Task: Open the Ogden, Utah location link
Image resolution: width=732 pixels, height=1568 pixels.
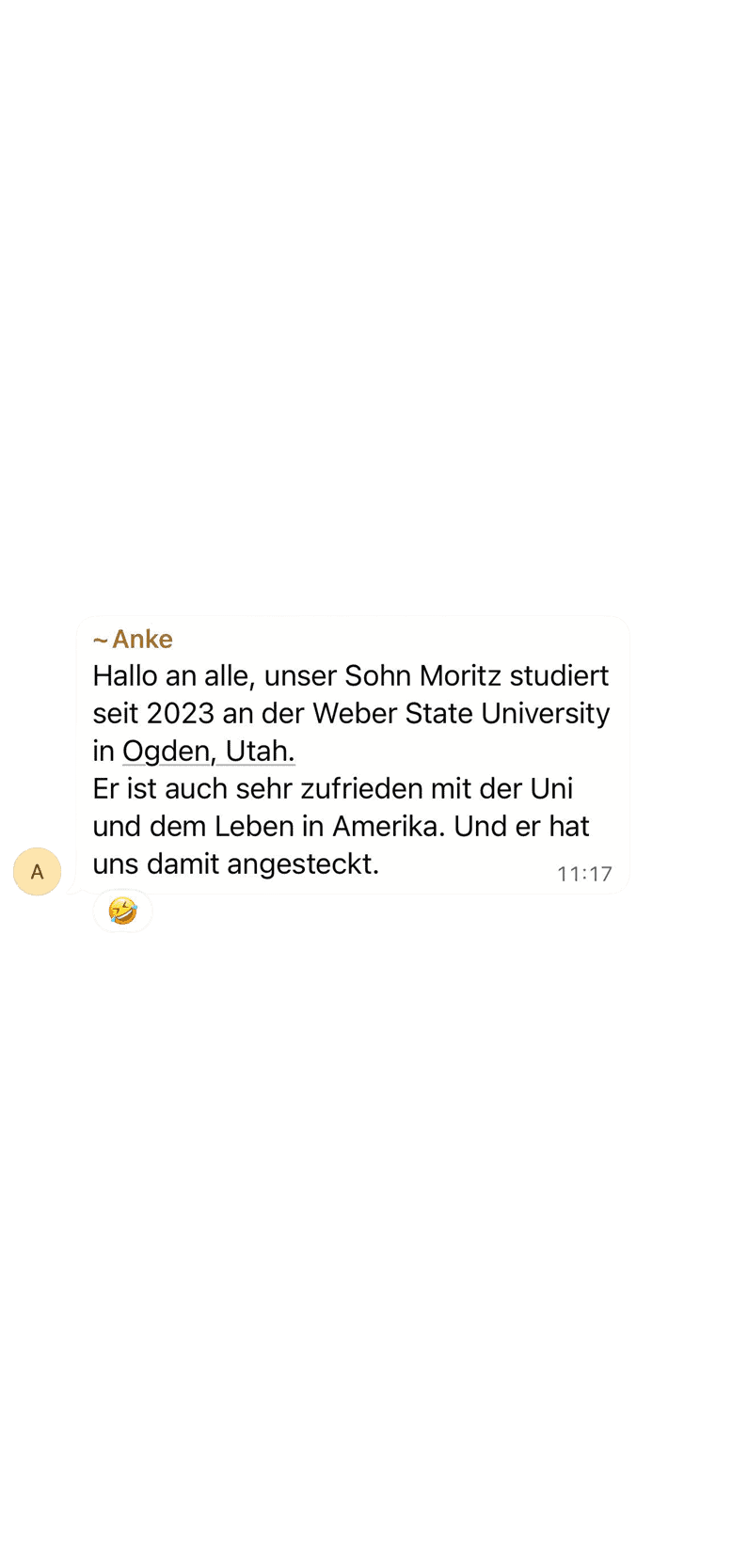Action: [208, 752]
